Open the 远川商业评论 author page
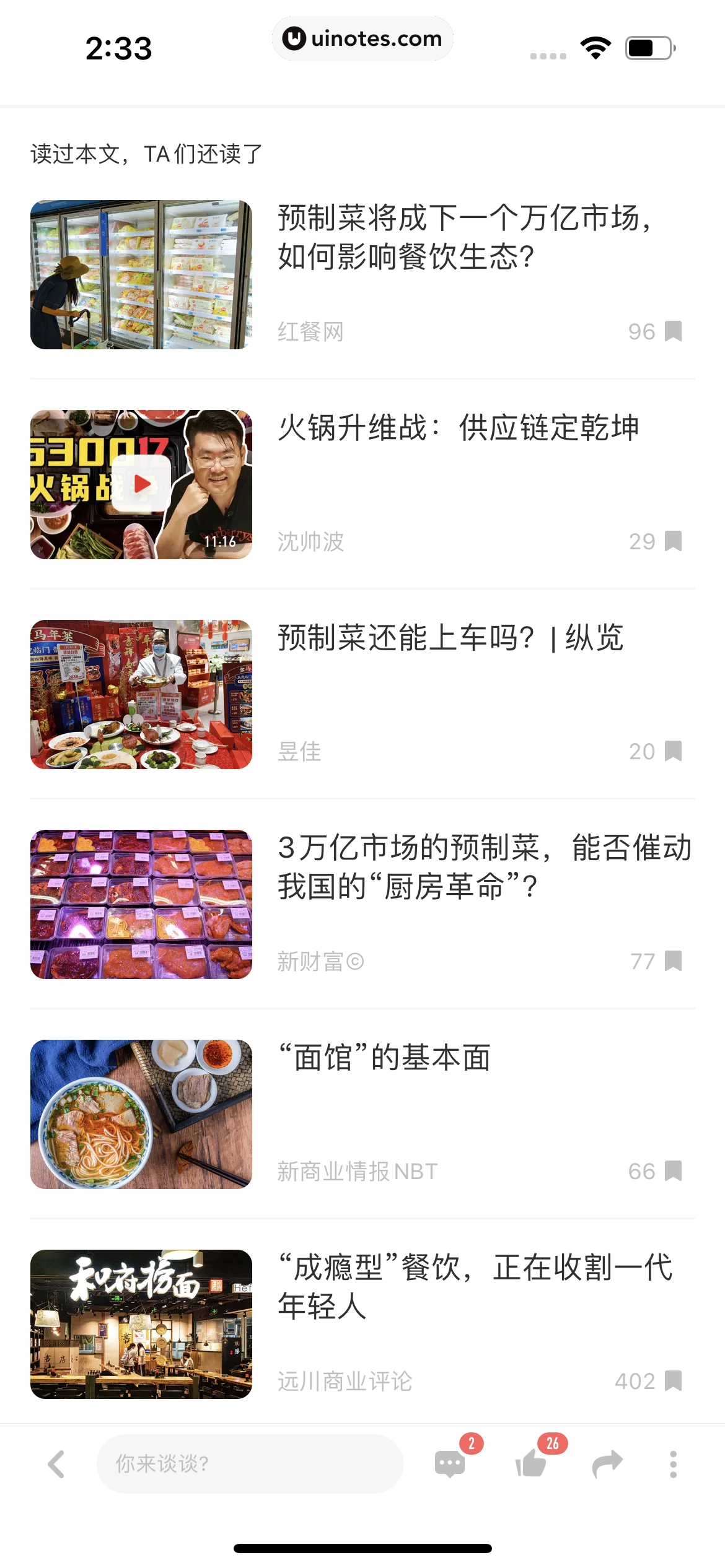Screen dimensions: 725x1568 (x=345, y=1381)
